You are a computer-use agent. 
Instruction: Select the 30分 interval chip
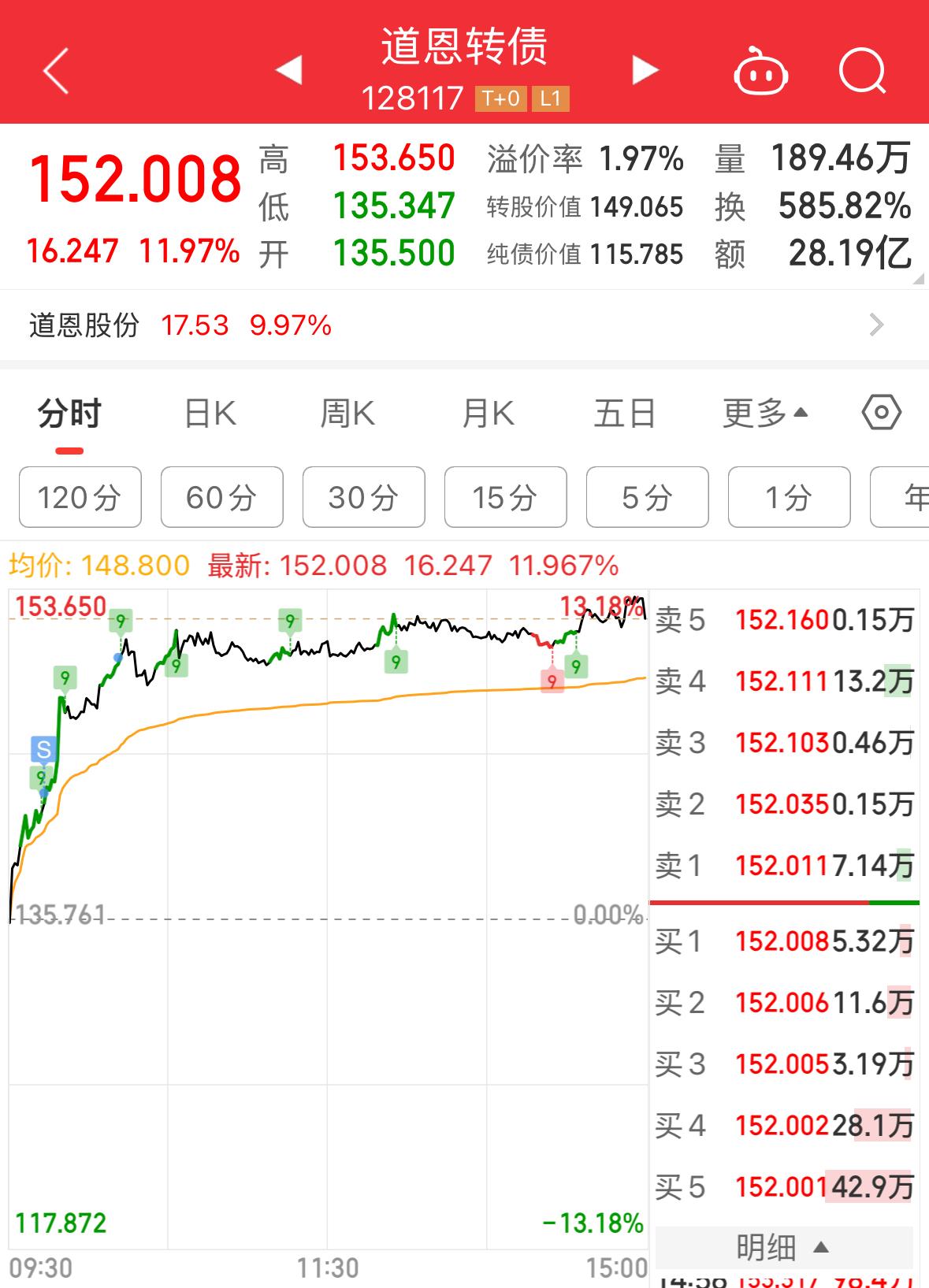coord(363,497)
